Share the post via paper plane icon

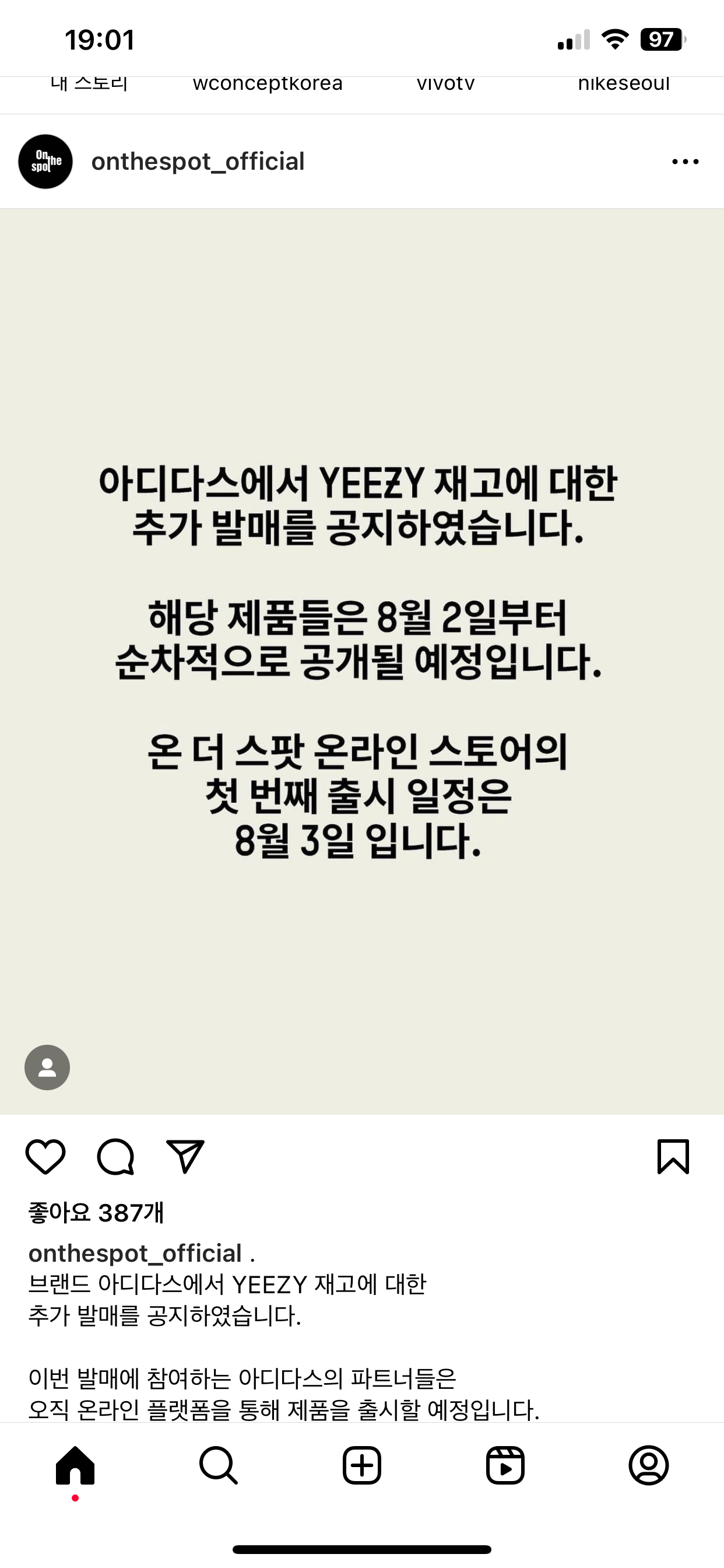[x=185, y=1156]
